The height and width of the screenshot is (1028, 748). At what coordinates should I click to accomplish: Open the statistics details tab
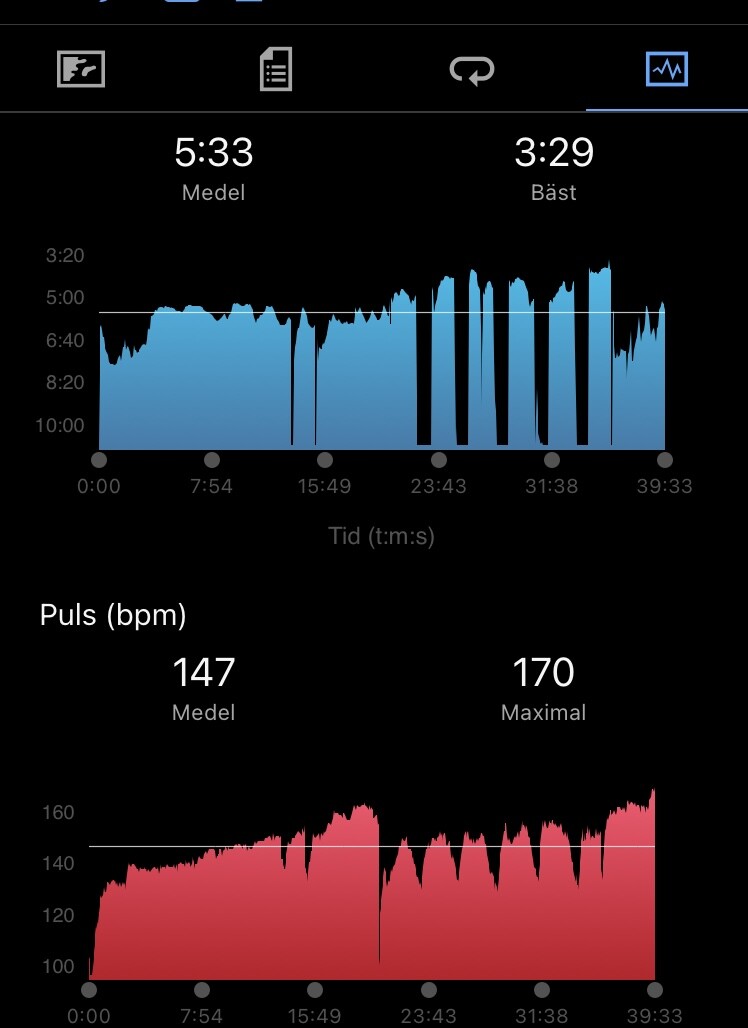tap(275, 70)
